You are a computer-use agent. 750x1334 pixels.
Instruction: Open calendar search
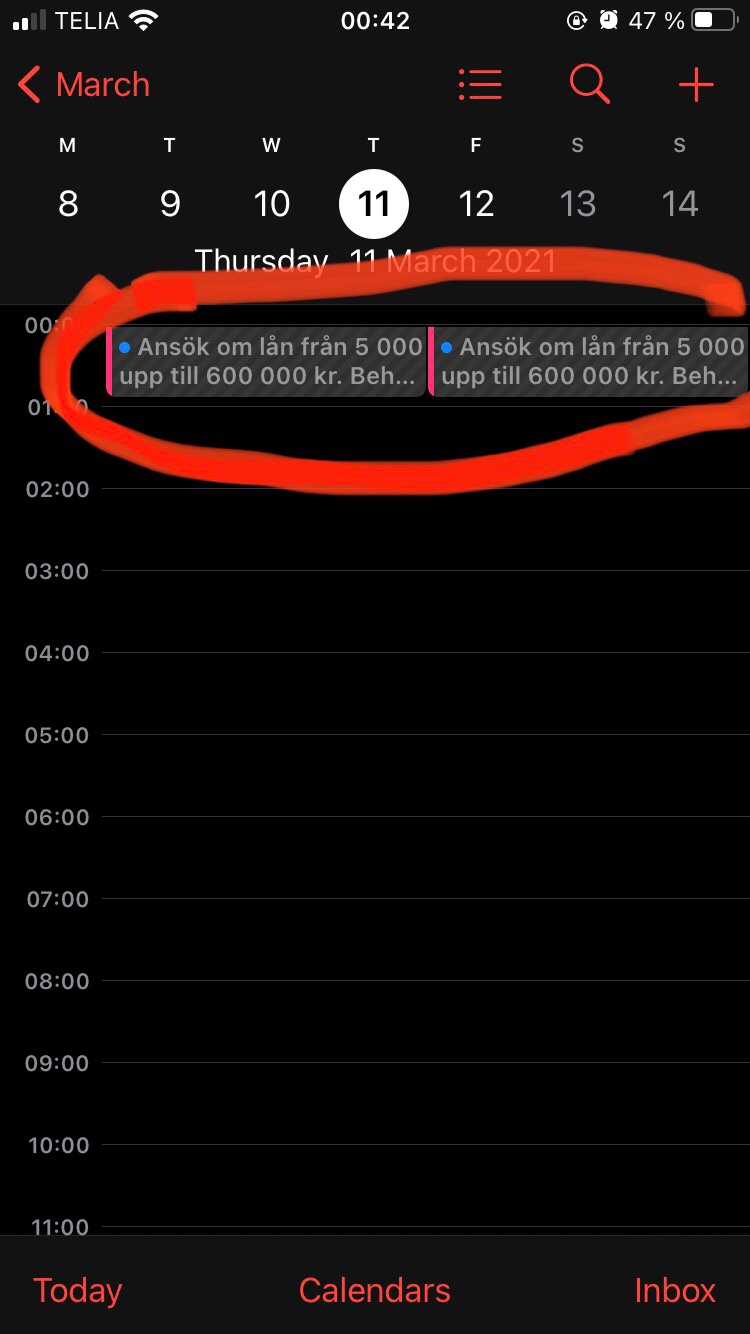pyautogui.click(x=589, y=85)
